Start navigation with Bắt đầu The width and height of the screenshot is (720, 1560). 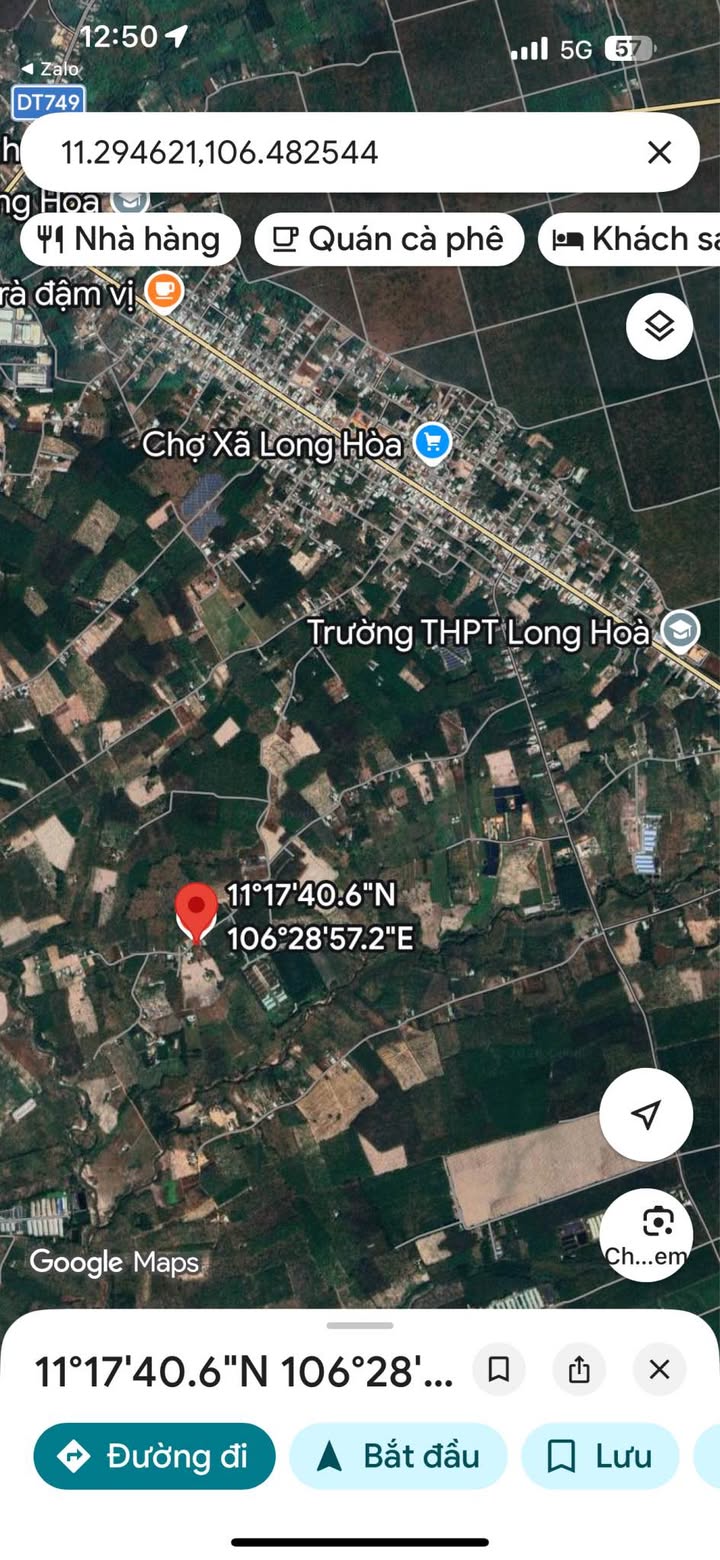click(x=399, y=1456)
